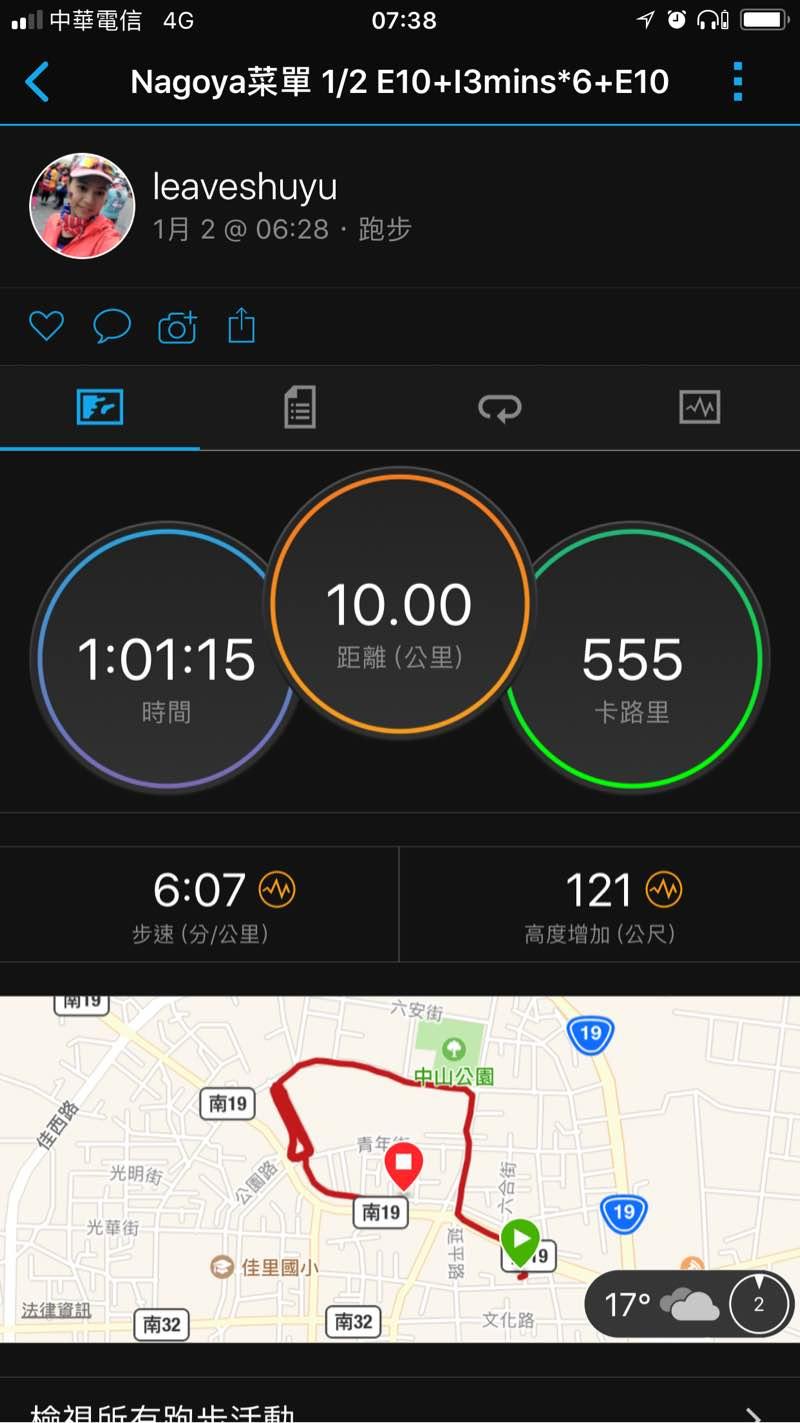Tap the pace insight icon beside 6:07

pyautogui.click(x=277, y=889)
